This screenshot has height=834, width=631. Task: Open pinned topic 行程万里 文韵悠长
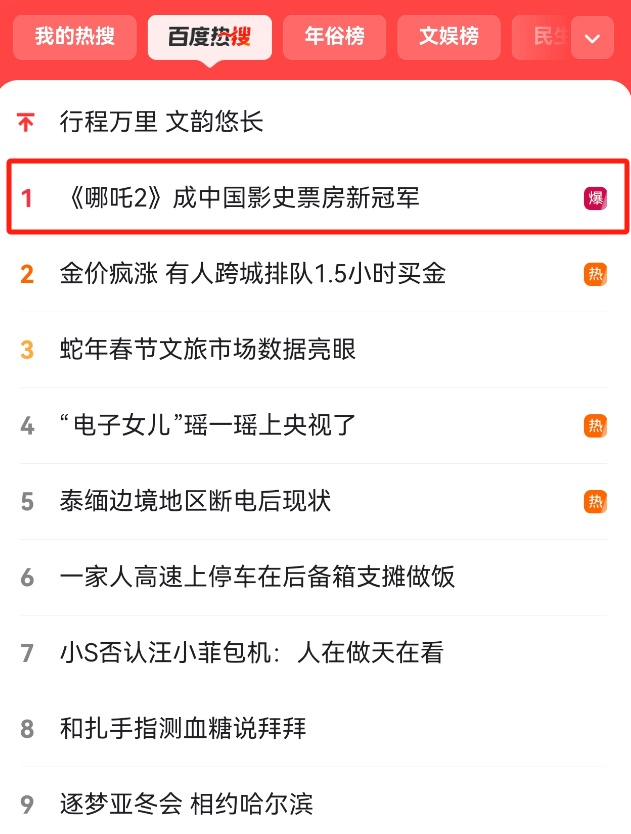tap(162, 122)
